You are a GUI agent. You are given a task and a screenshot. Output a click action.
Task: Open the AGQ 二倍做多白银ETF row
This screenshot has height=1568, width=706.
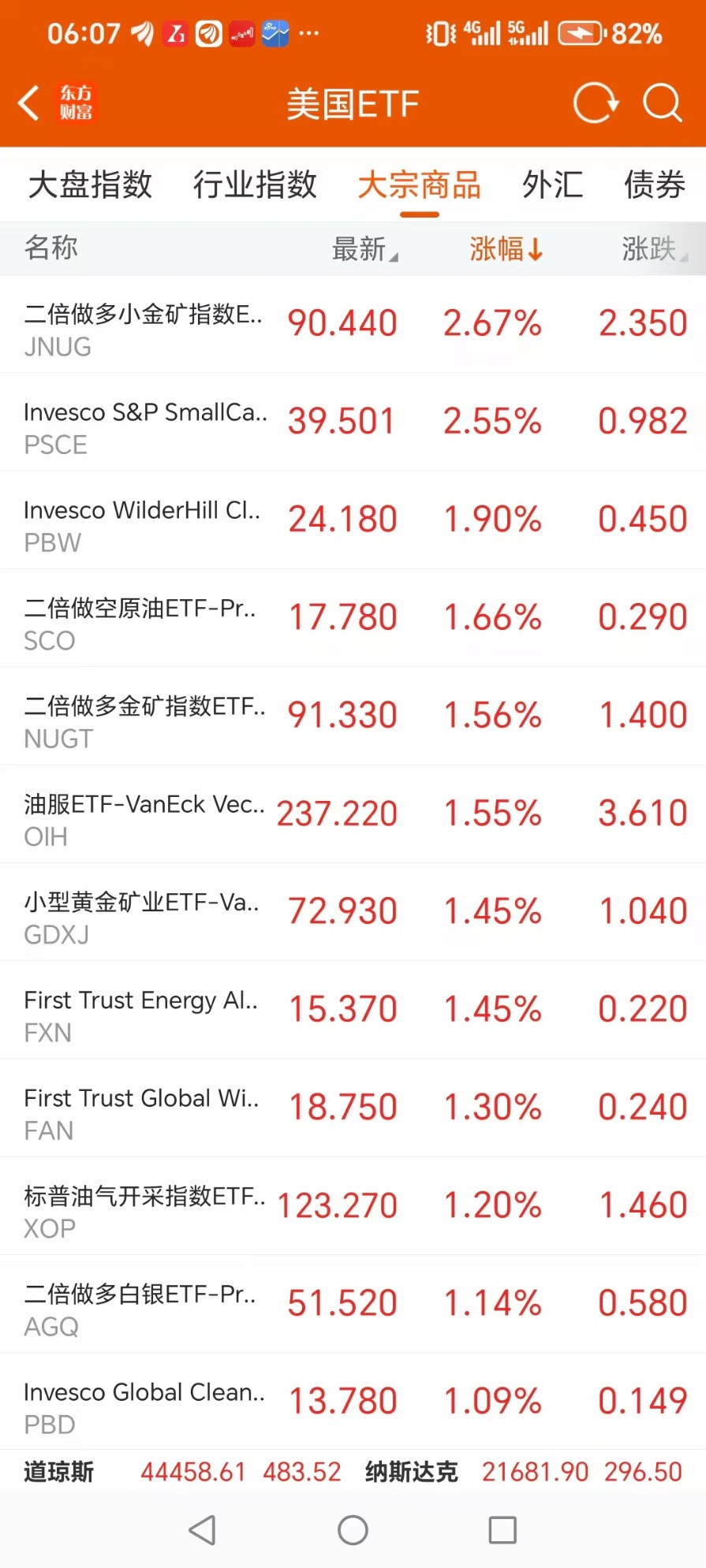353,1305
